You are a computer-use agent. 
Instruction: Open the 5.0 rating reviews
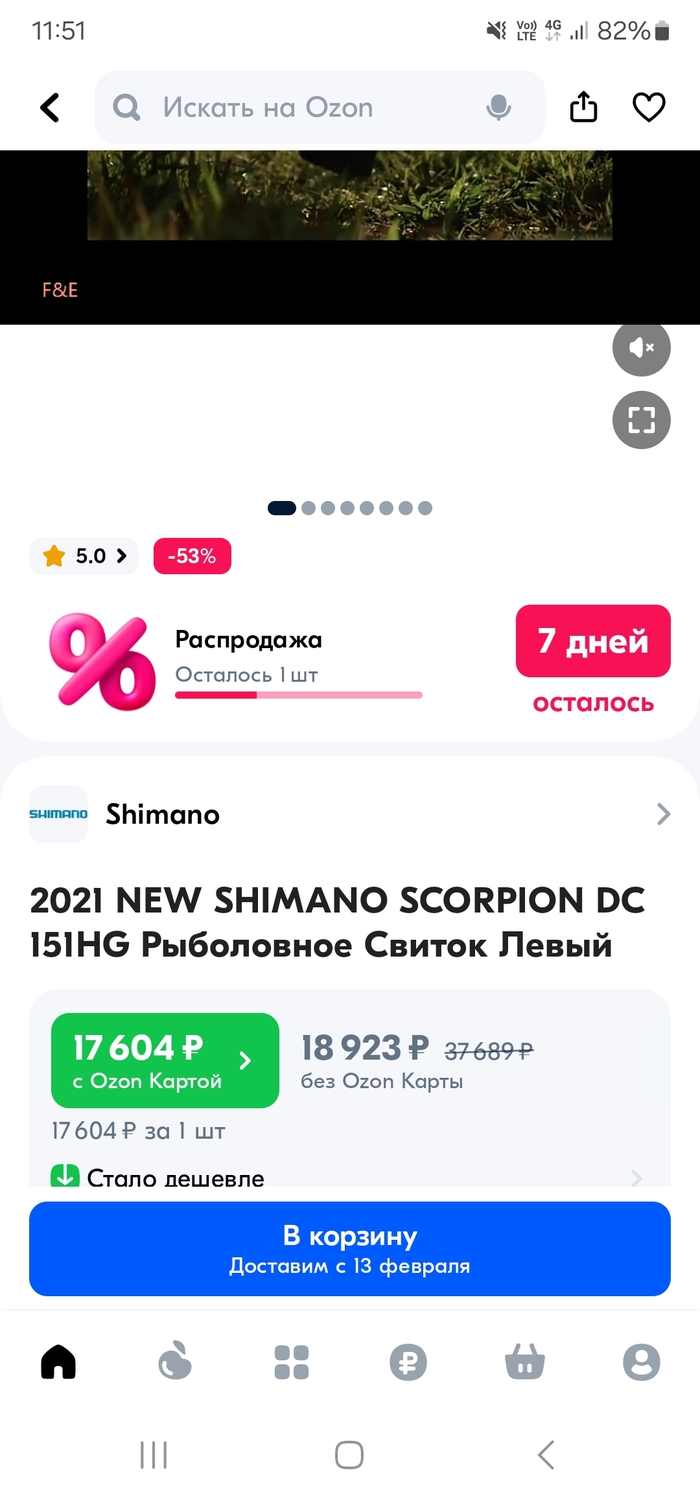click(84, 556)
